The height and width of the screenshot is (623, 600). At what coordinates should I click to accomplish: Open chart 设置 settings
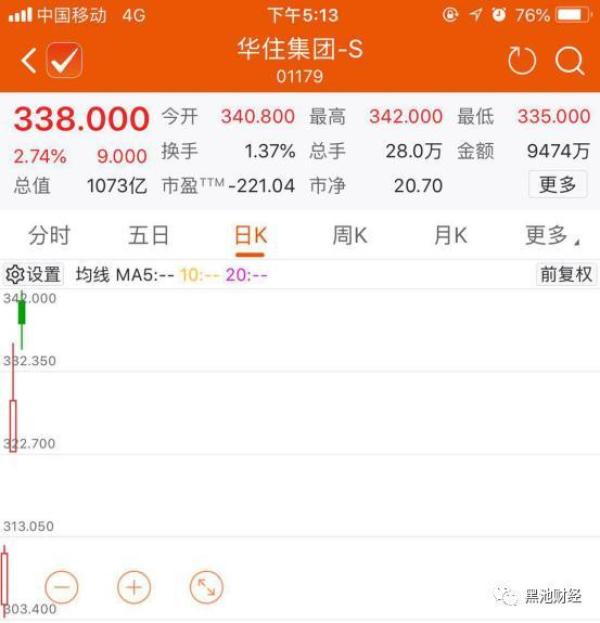pos(34,274)
